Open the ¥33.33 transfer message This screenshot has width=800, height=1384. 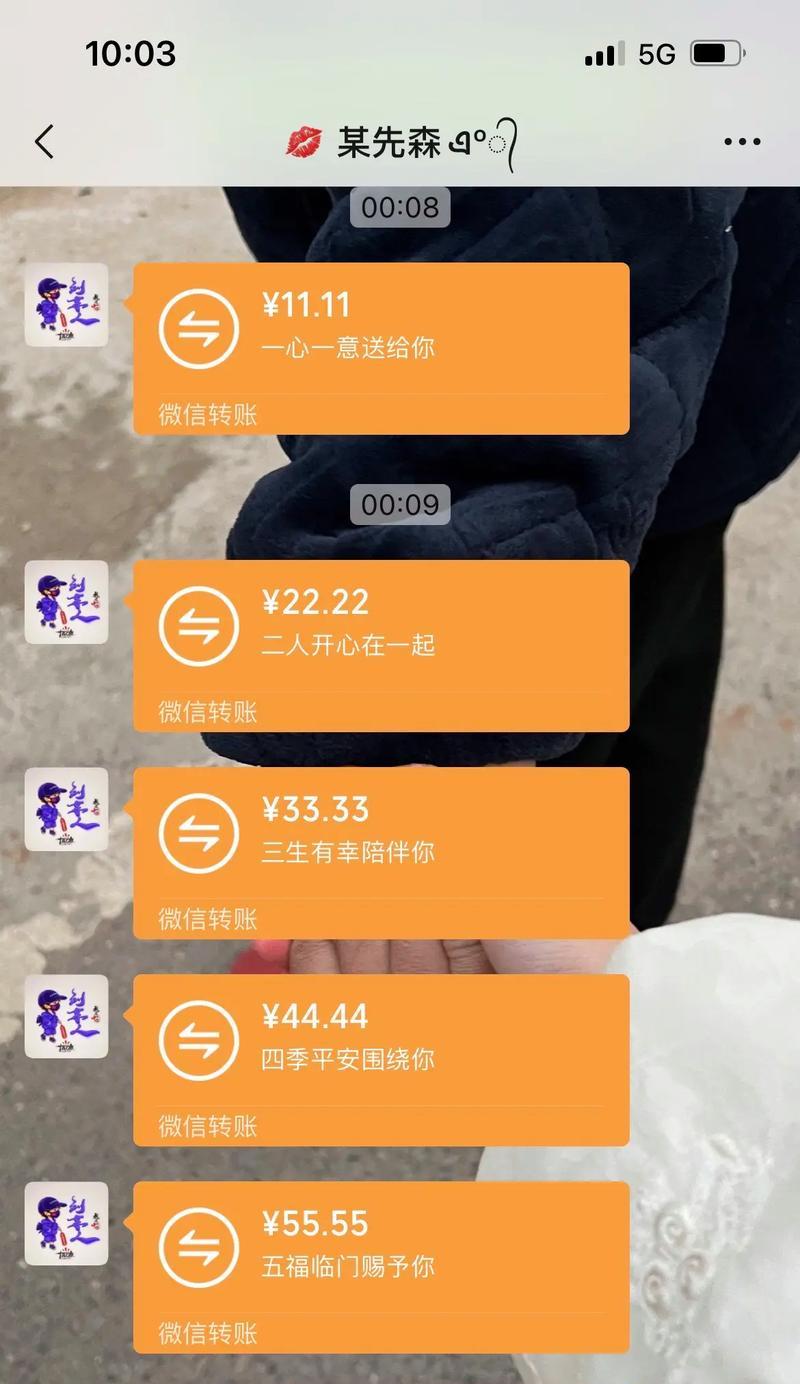pos(381,852)
